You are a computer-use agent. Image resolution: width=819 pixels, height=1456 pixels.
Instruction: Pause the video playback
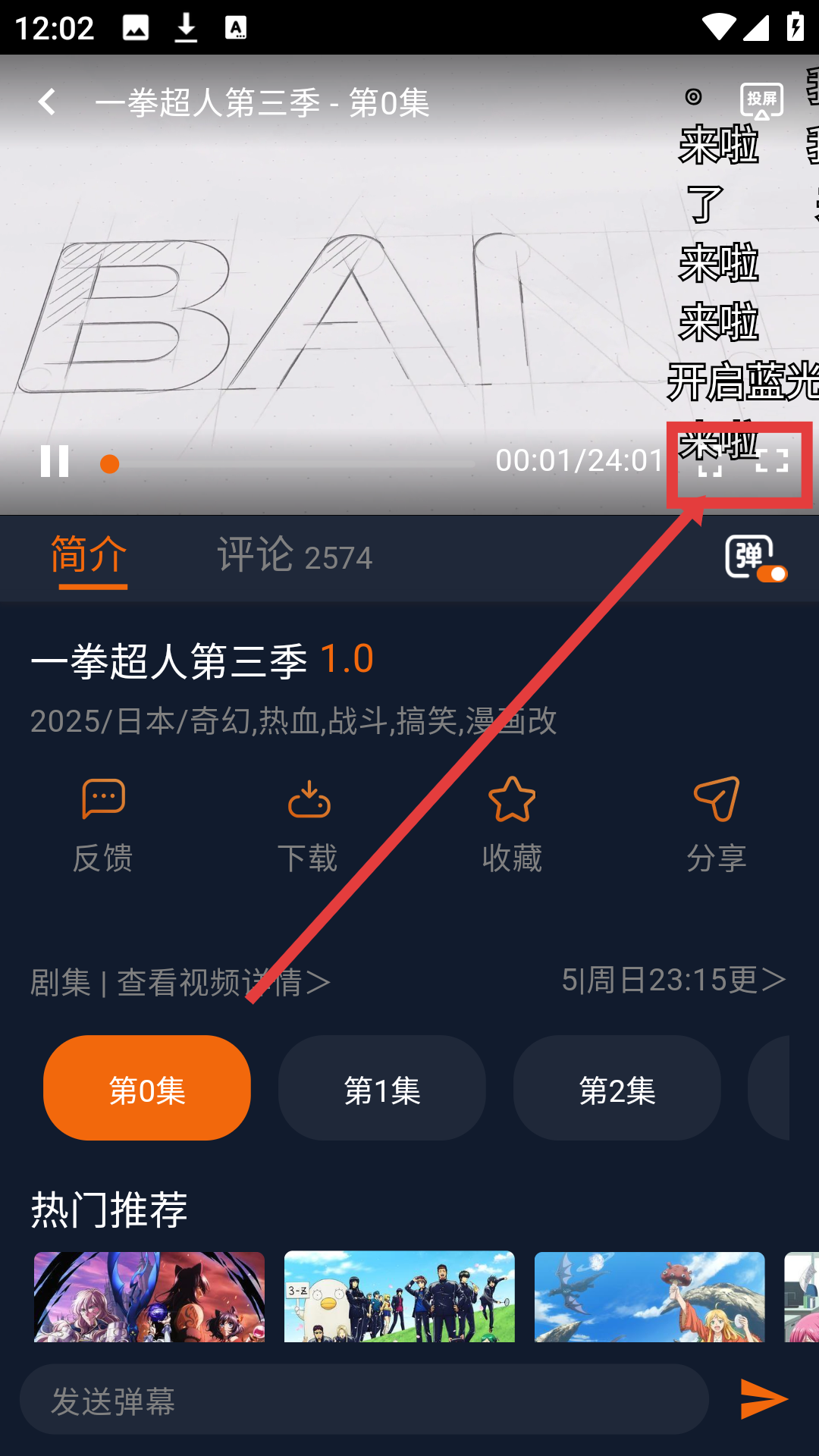(55, 461)
